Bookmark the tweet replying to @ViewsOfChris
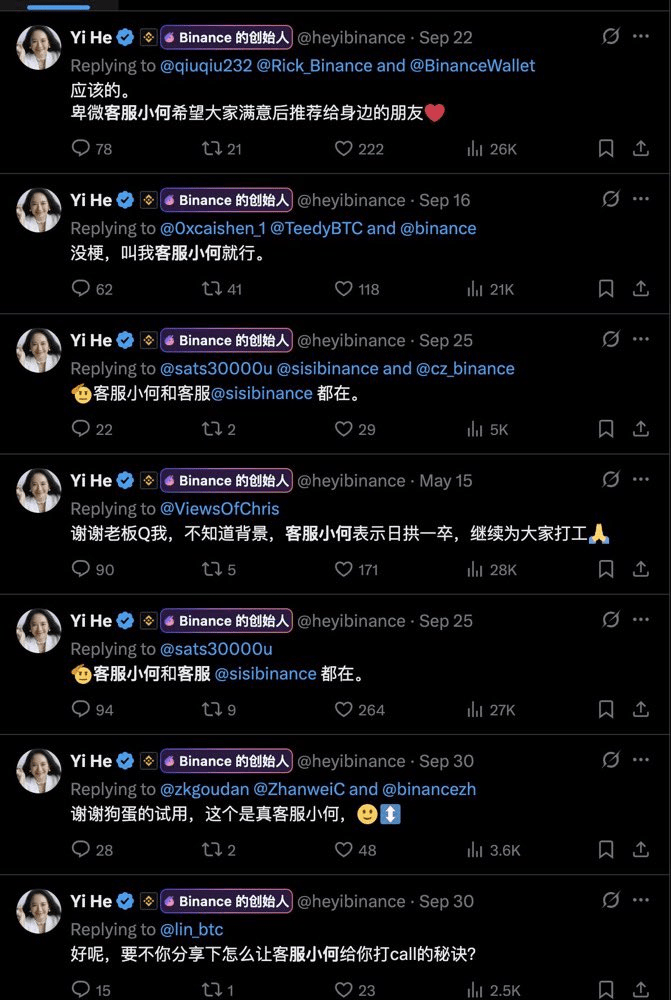Screen dimensions: 671x1000 (x=606, y=569)
